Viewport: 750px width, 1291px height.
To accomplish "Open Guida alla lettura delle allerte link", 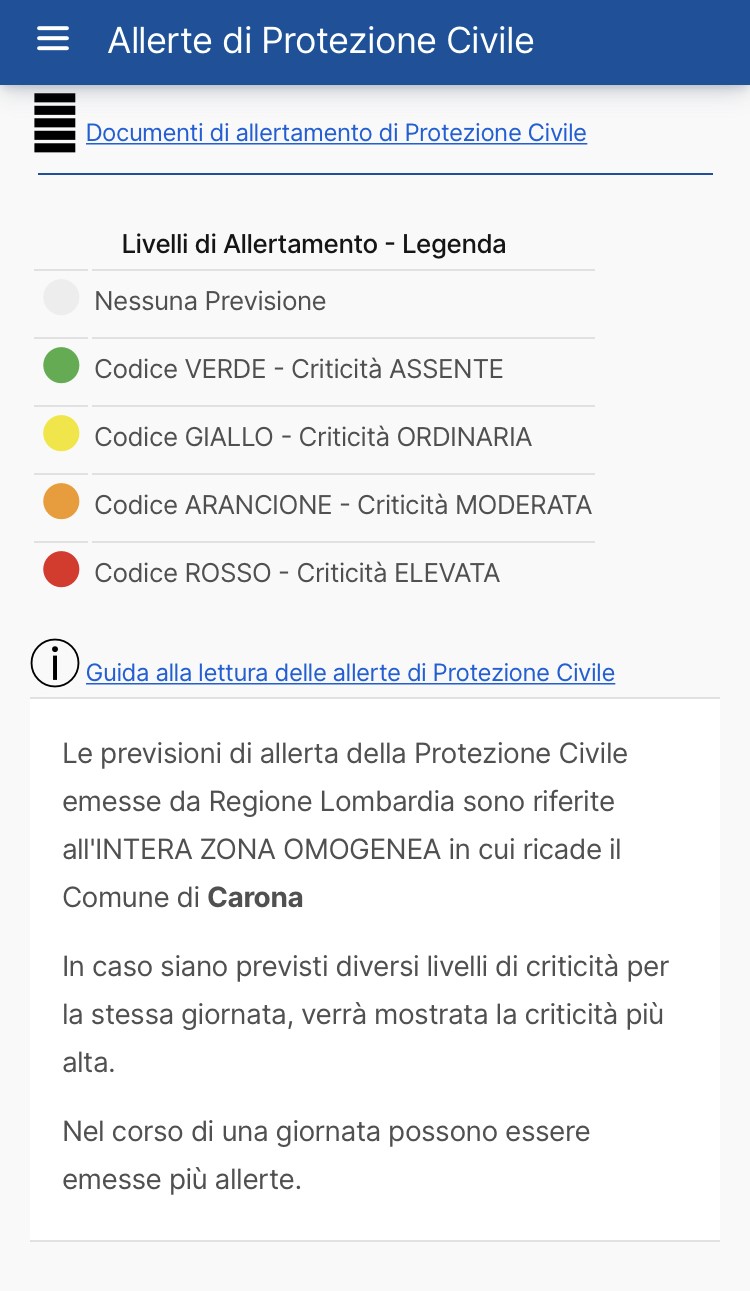I will click(x=350, y=673).
